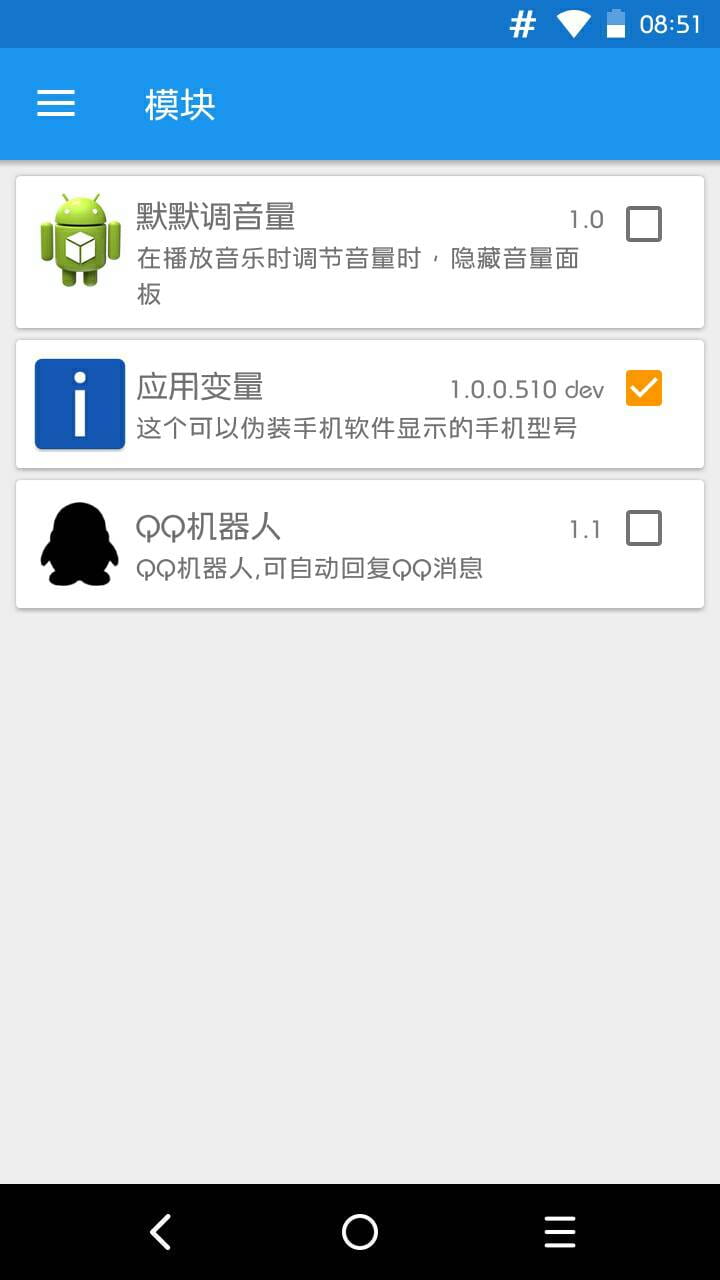
Task: Disable the checked 应用变量 module
Action: coord(644,387)
